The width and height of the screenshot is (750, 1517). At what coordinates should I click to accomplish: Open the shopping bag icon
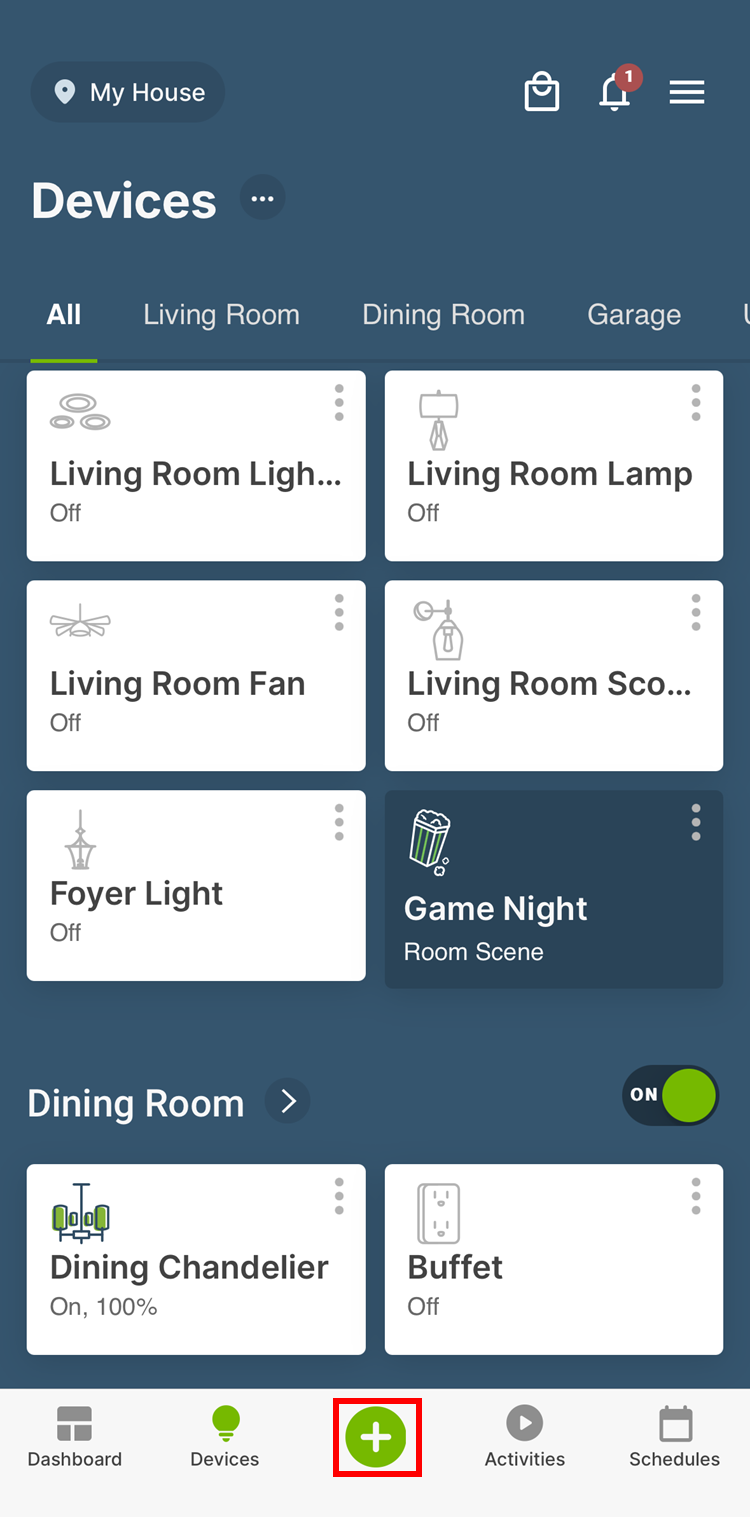541,91
